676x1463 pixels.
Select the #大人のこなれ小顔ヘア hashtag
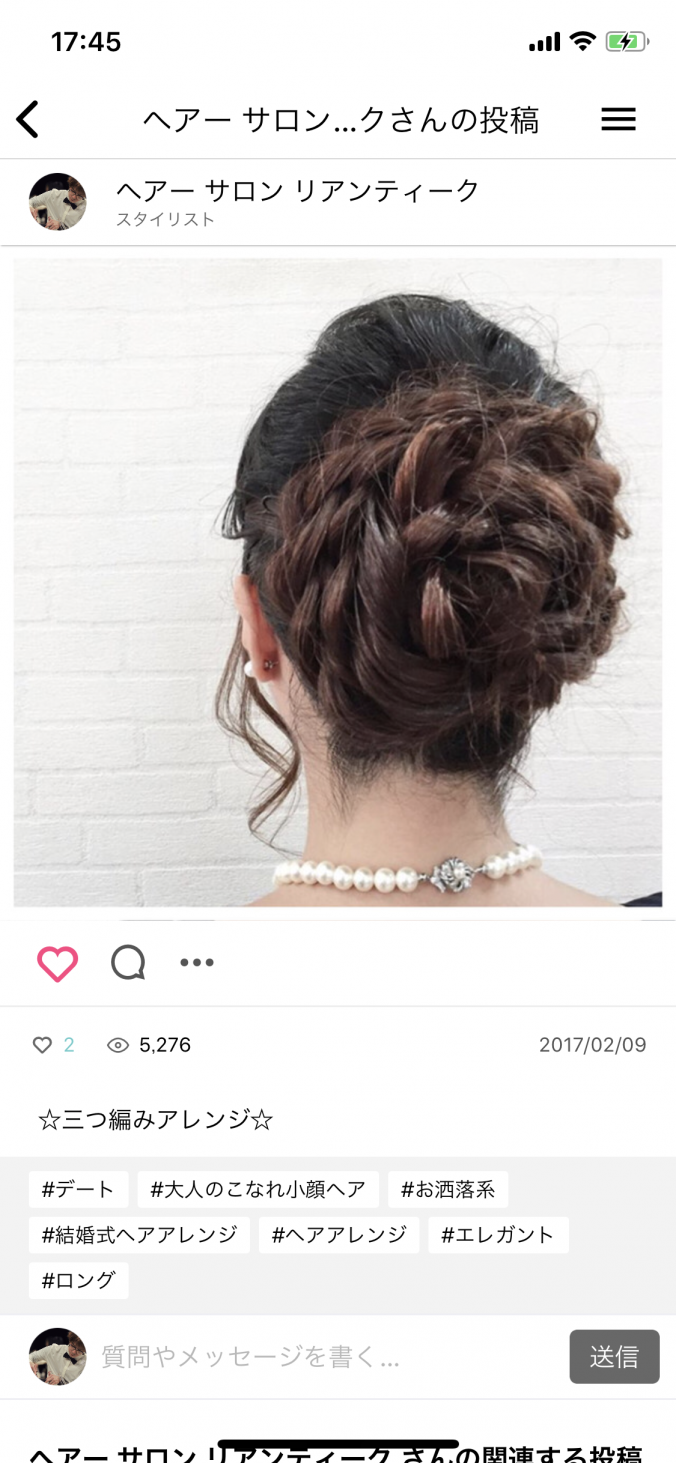[x=258, y=1190]
